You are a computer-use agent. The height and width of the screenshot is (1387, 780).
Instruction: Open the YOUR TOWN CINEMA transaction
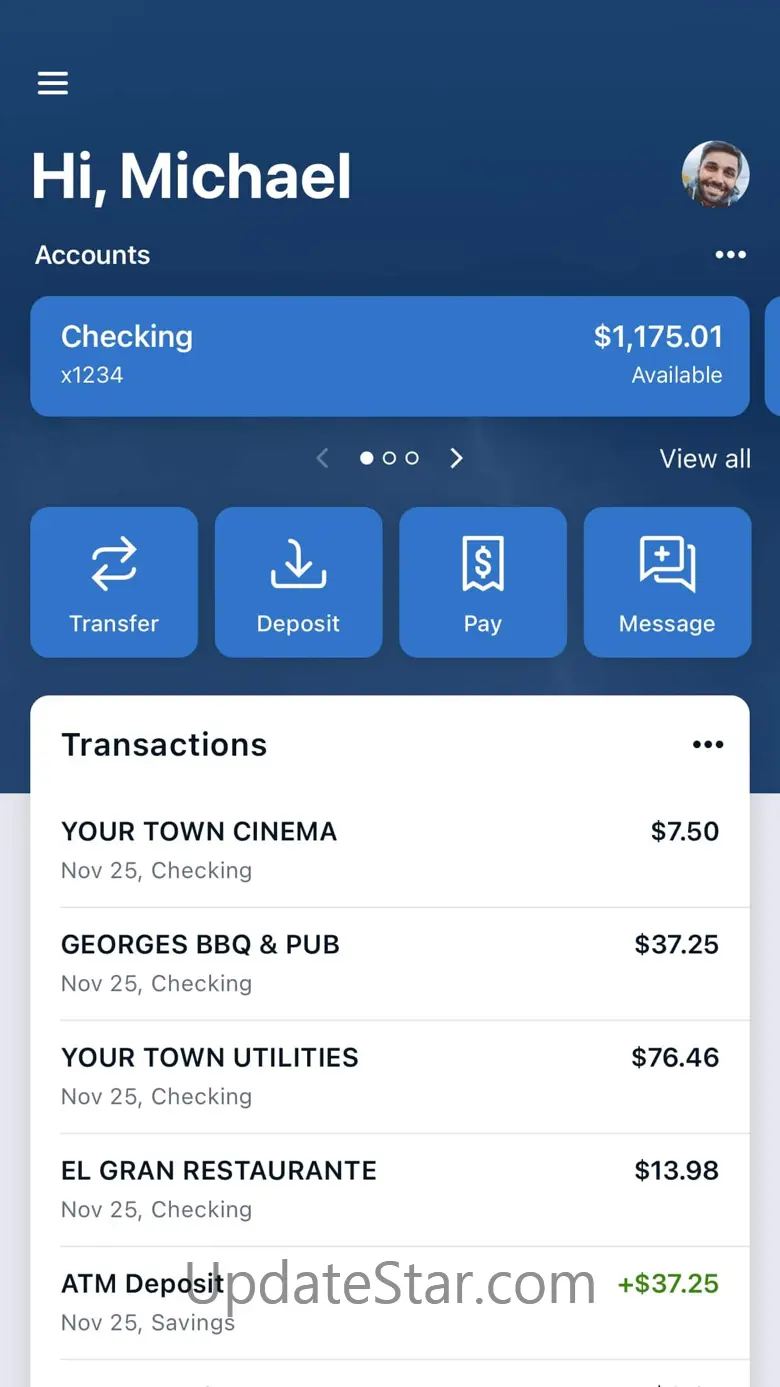[389, 850]
